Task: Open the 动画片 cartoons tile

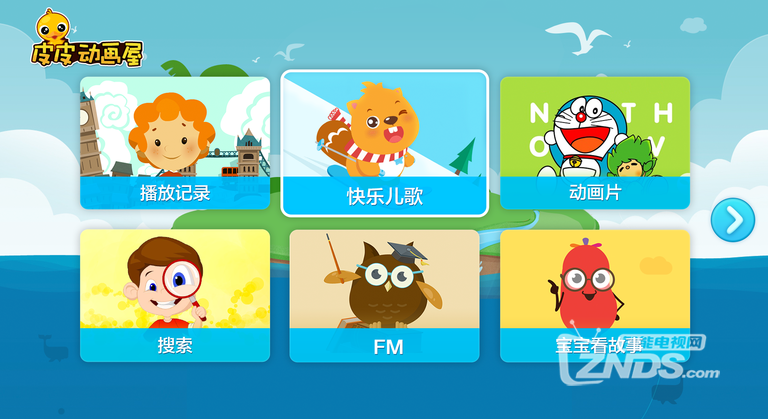Action: tap(594, 143)
